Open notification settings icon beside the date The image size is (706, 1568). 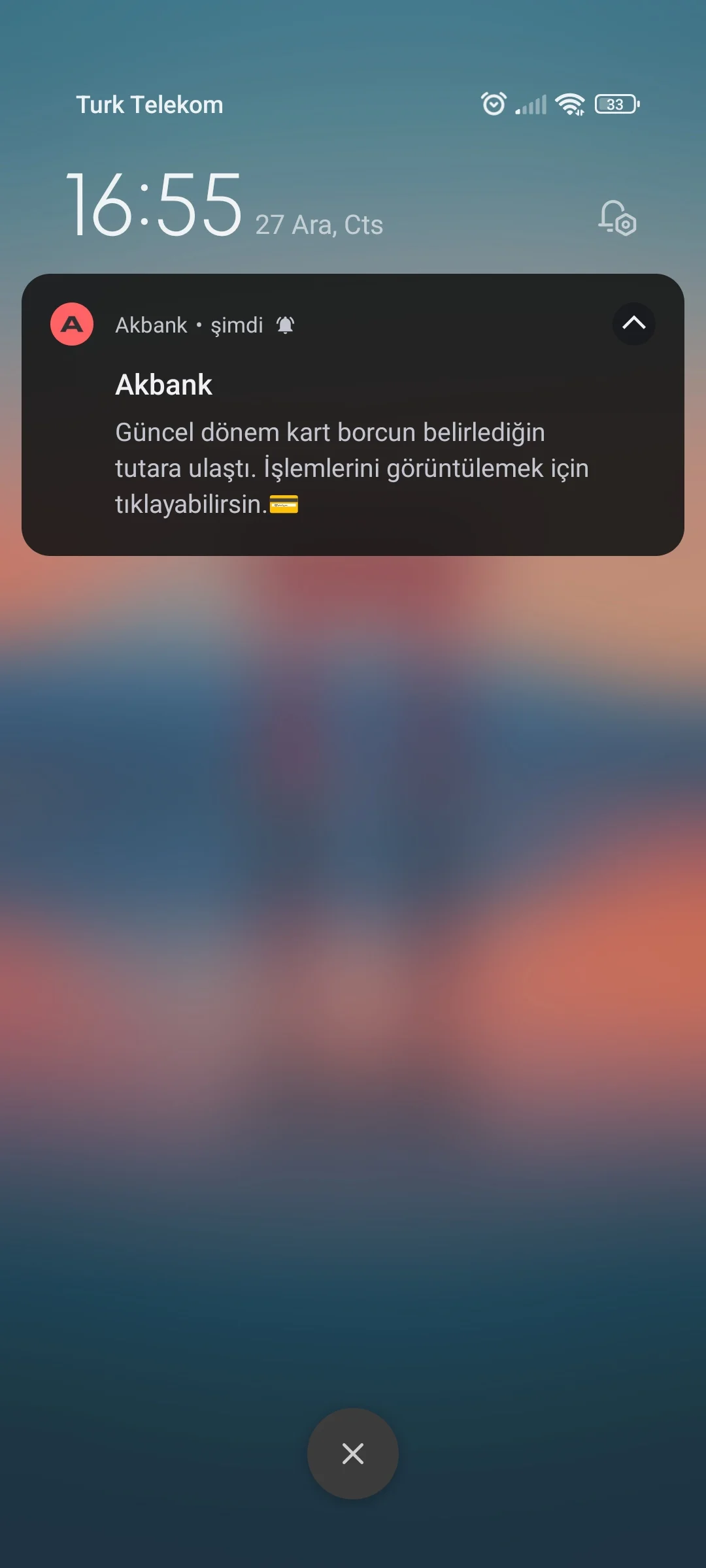tap(617, 218)
